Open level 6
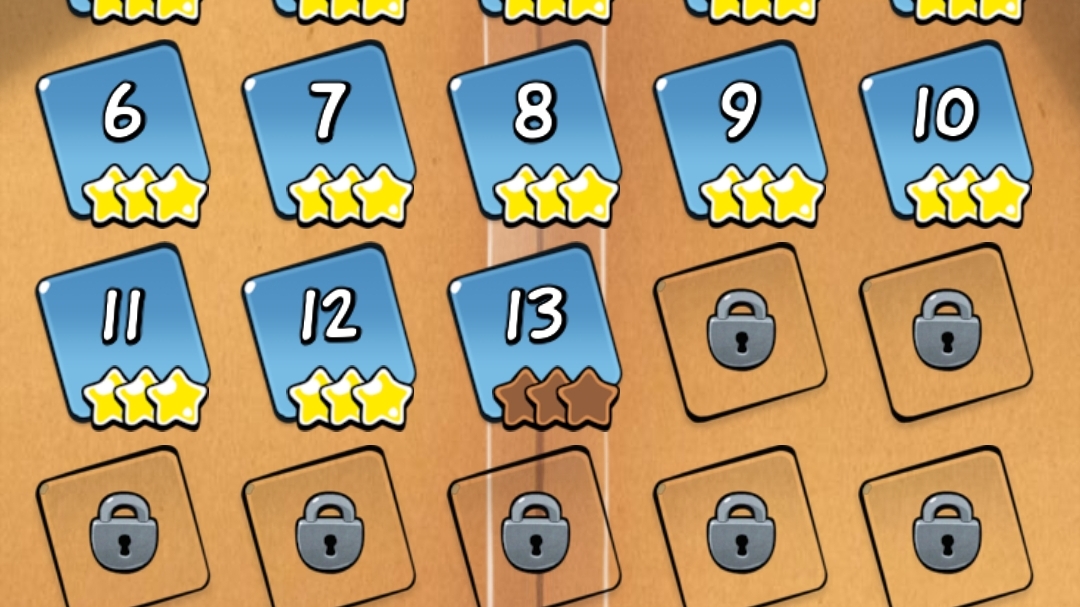This screenshot has height=607, width=1080. tap(123, 130)
